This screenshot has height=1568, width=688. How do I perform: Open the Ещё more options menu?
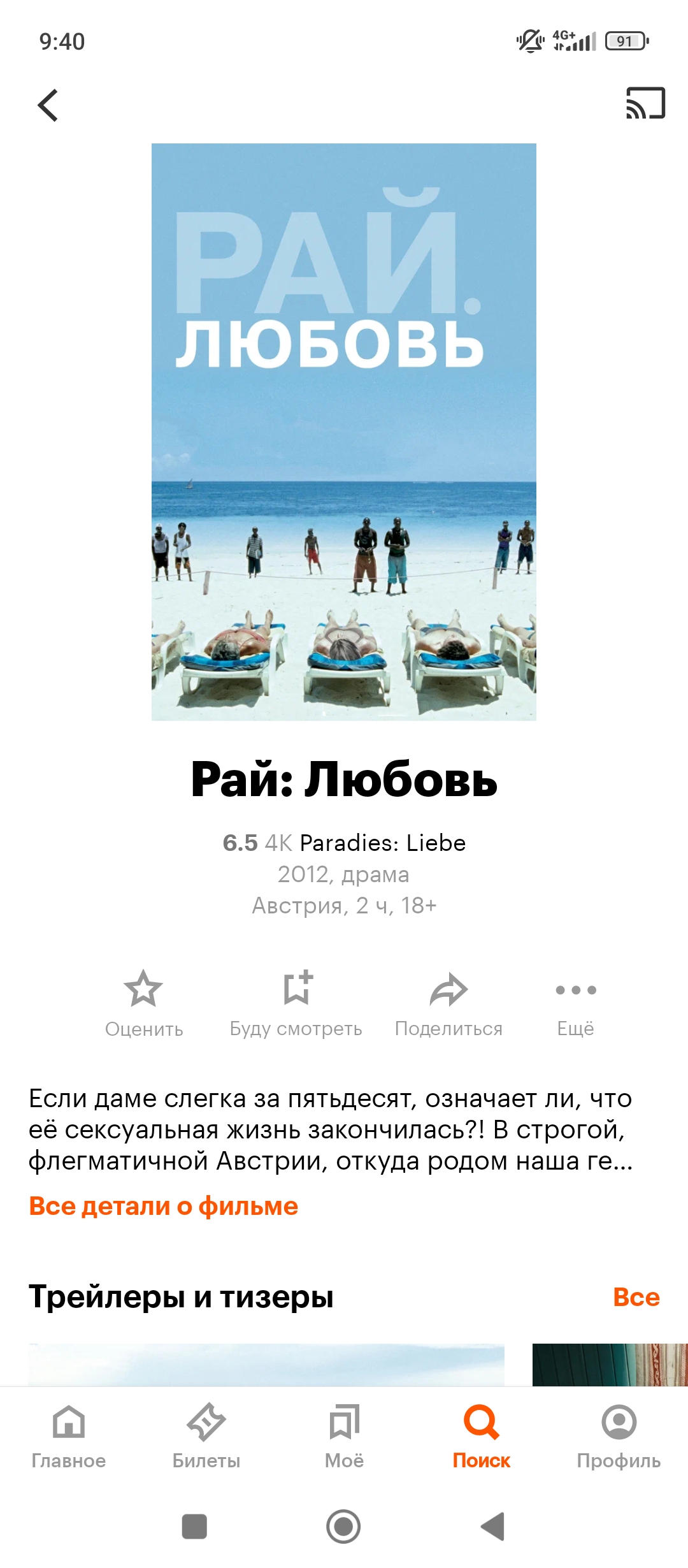click(576, 1000)
